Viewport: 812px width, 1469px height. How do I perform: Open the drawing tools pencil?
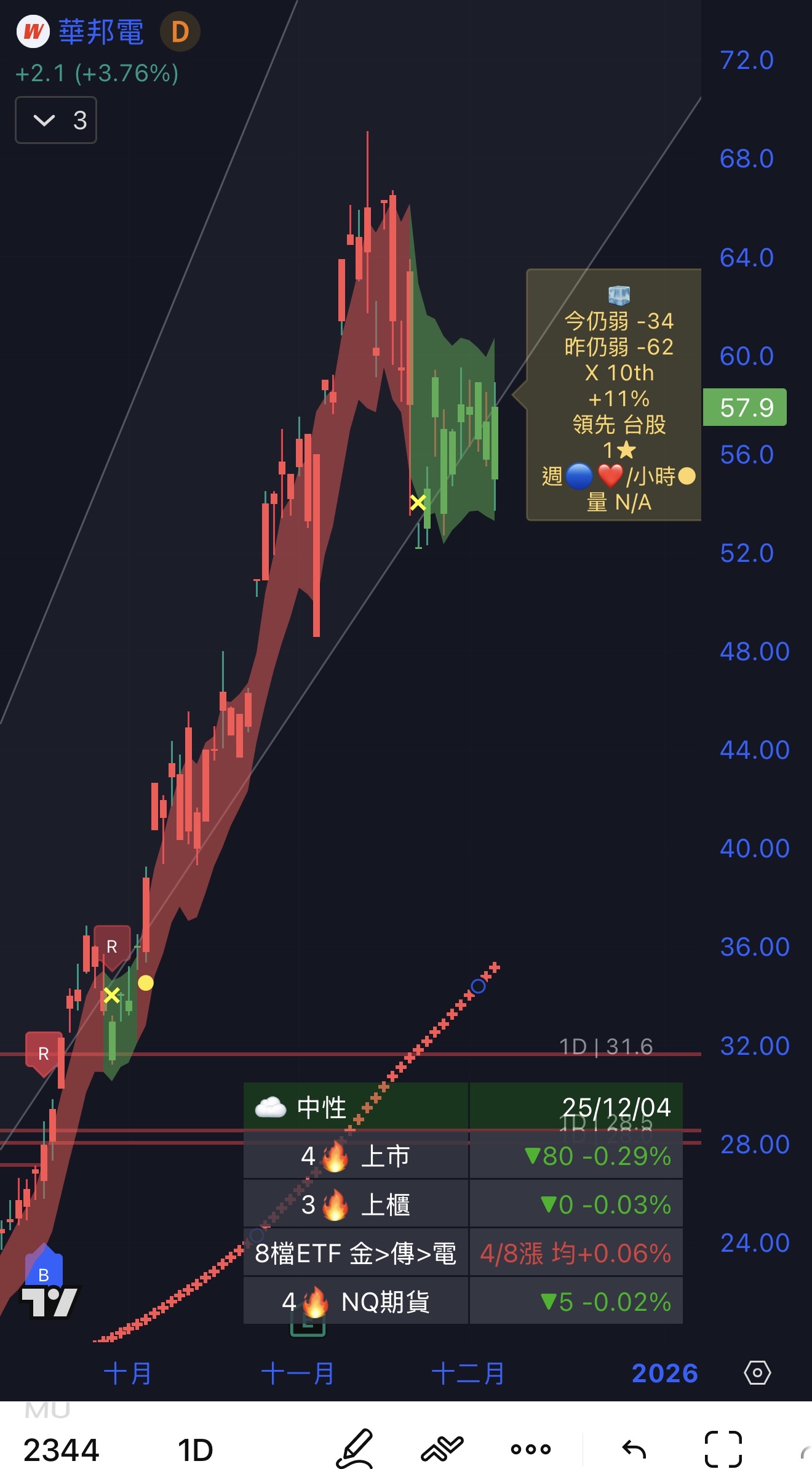355,1449
